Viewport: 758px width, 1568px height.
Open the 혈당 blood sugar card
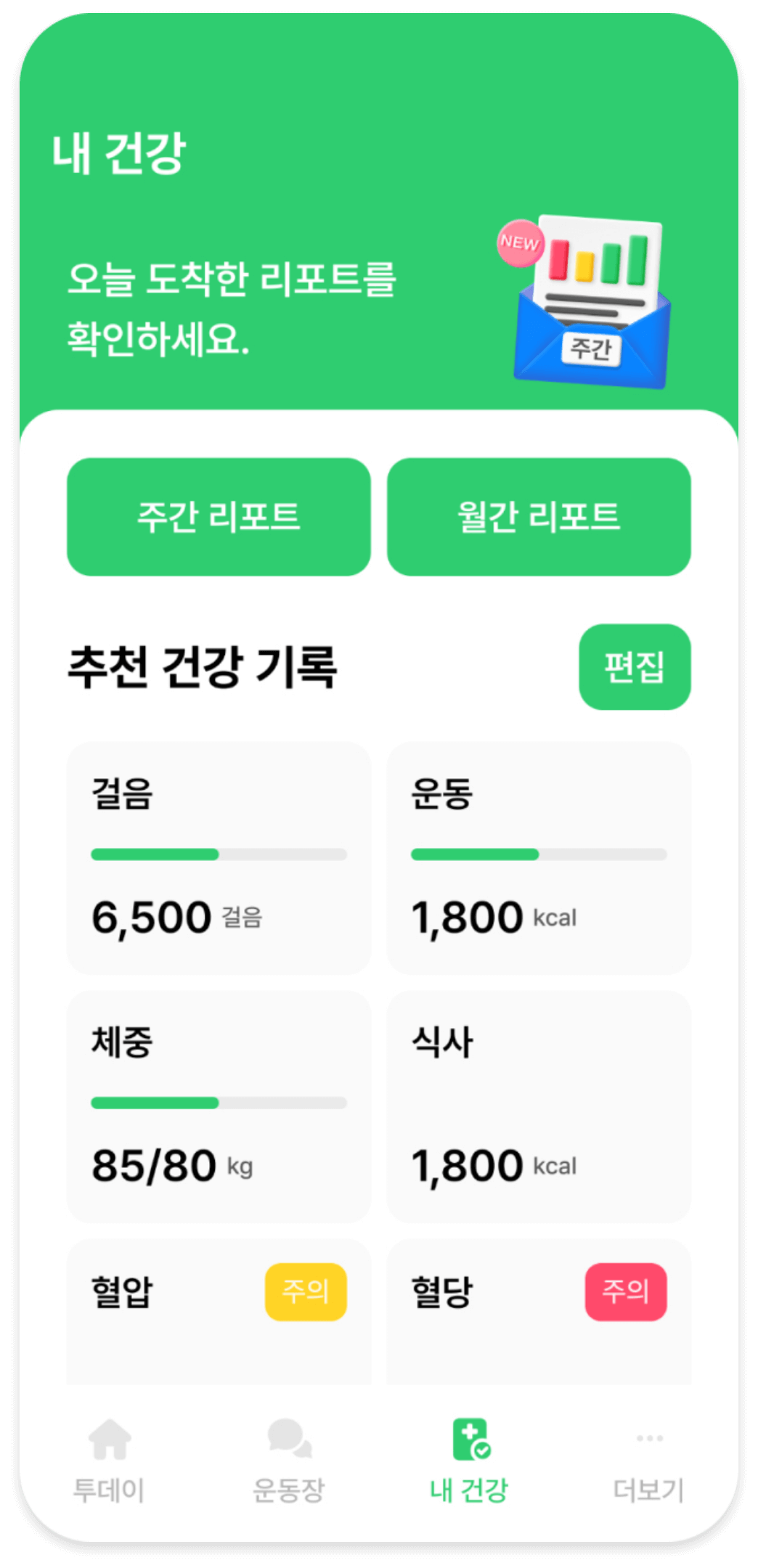(539, 1307)
